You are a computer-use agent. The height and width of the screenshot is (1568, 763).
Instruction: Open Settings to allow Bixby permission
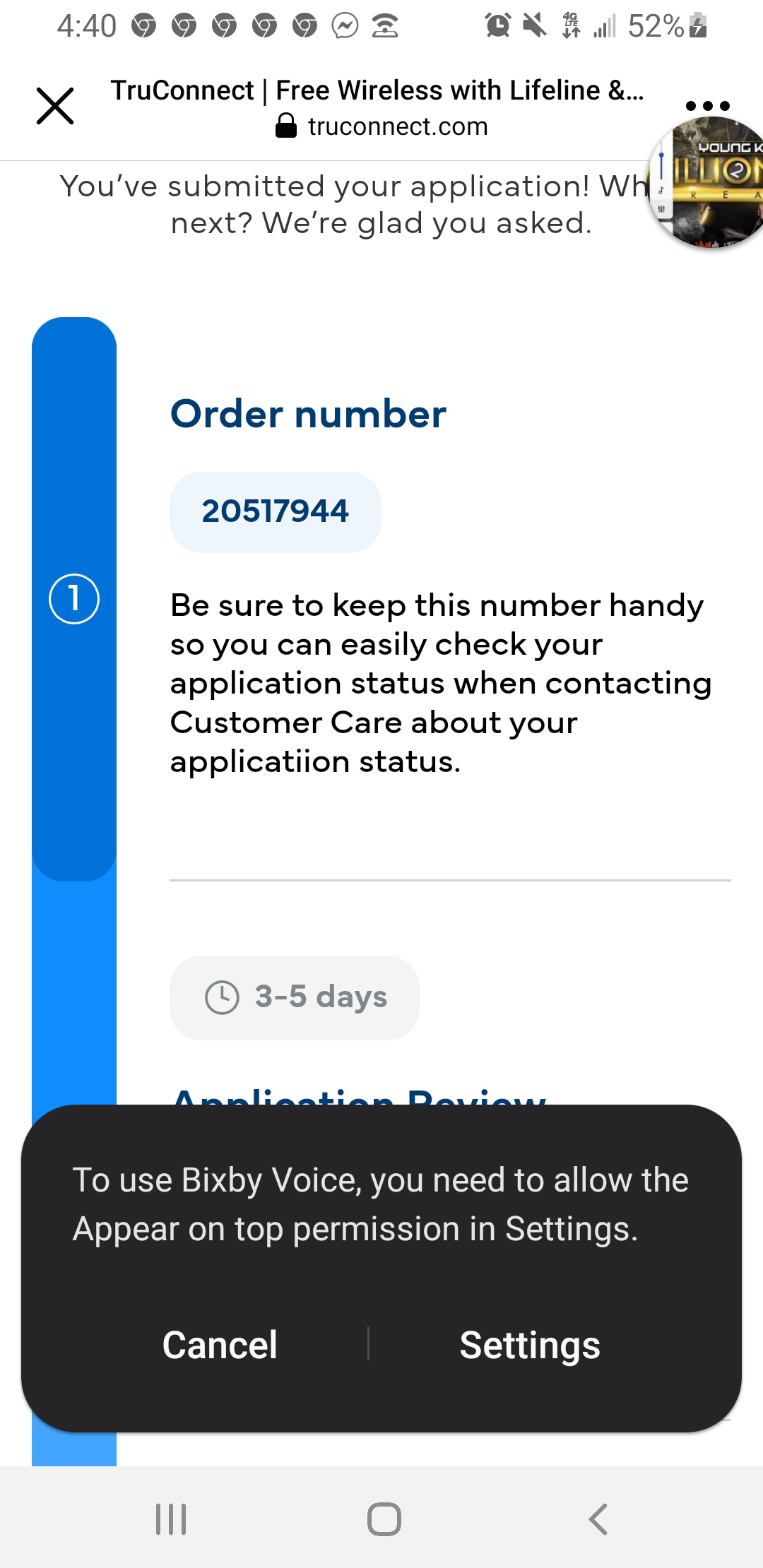pyautogui.click(x=530, y=1346)
